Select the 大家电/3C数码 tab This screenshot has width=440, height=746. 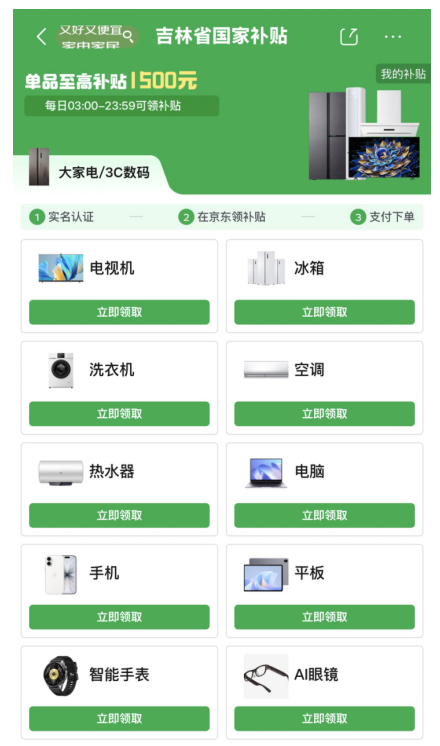pyautogui.click(x=90, y=172)
